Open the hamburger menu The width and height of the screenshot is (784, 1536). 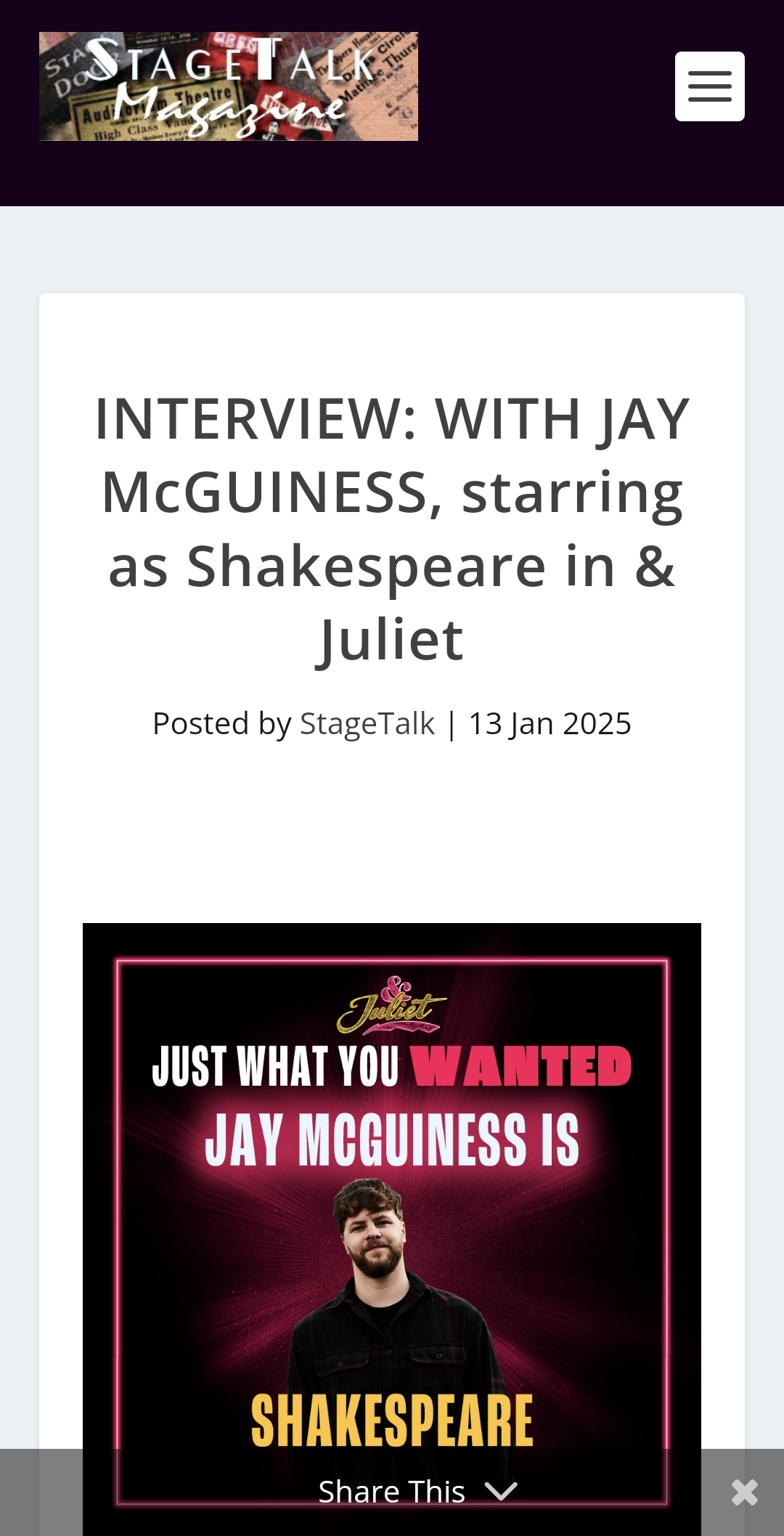click(709, 86)
